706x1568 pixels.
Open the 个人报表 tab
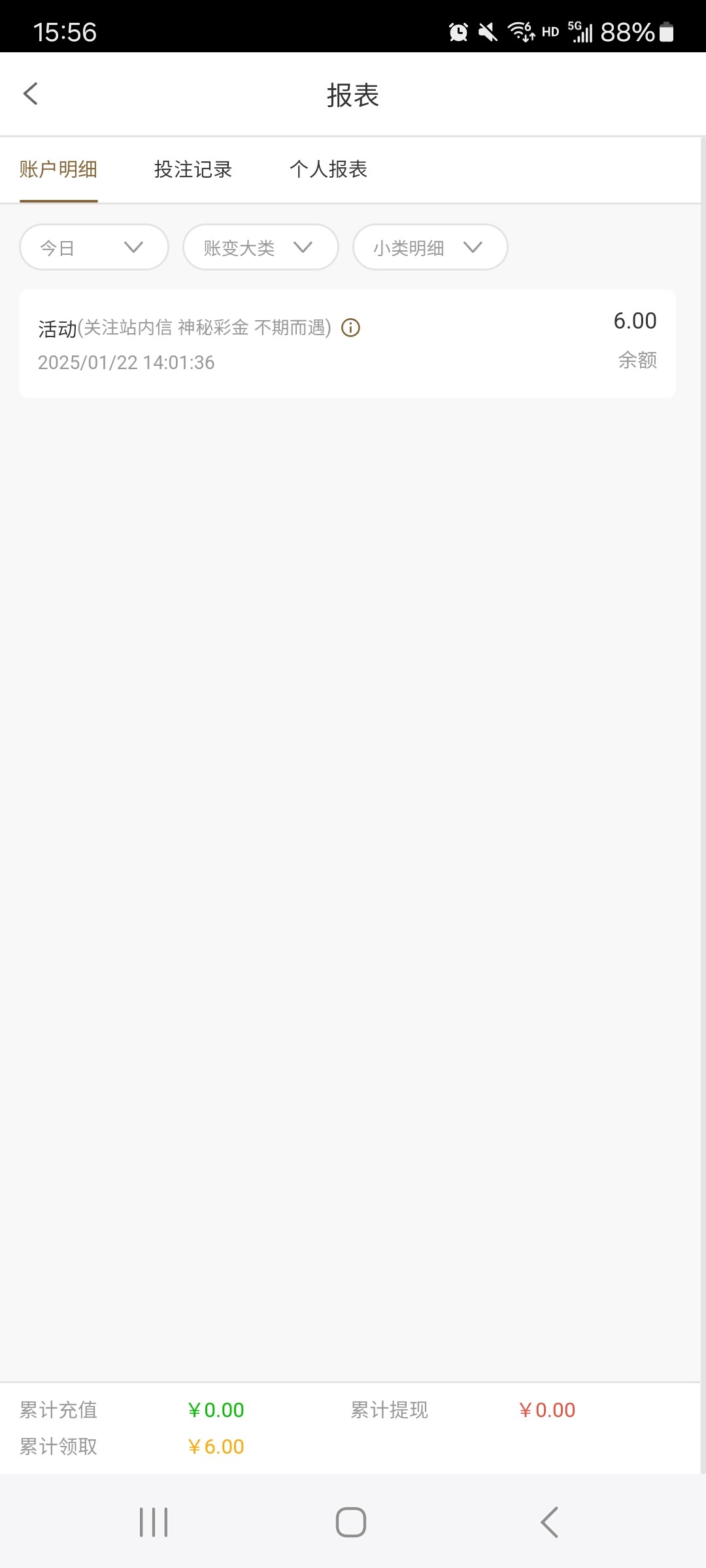(x=328, y=170)
